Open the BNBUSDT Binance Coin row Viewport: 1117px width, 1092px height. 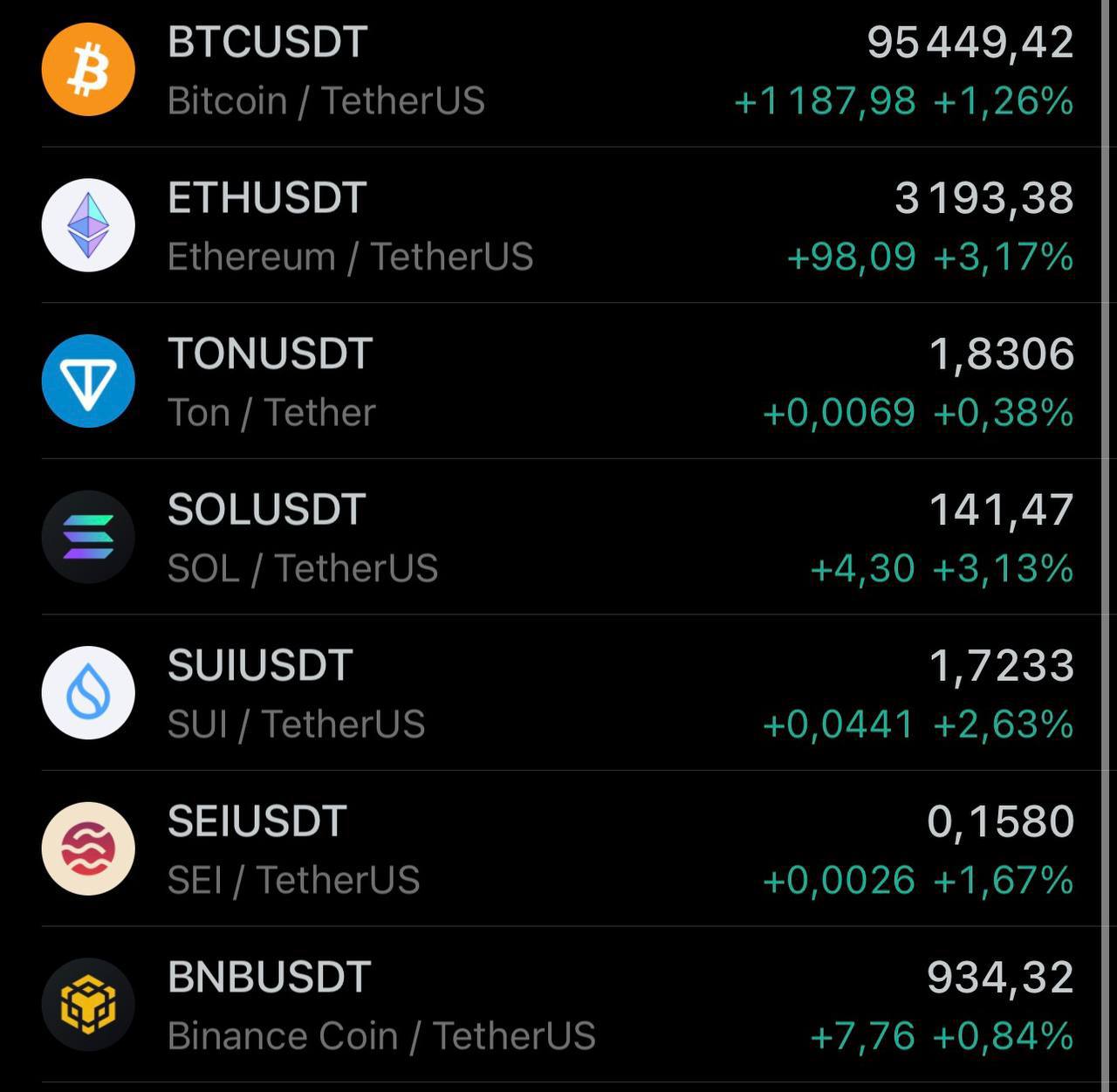[x=558, y=1006]
